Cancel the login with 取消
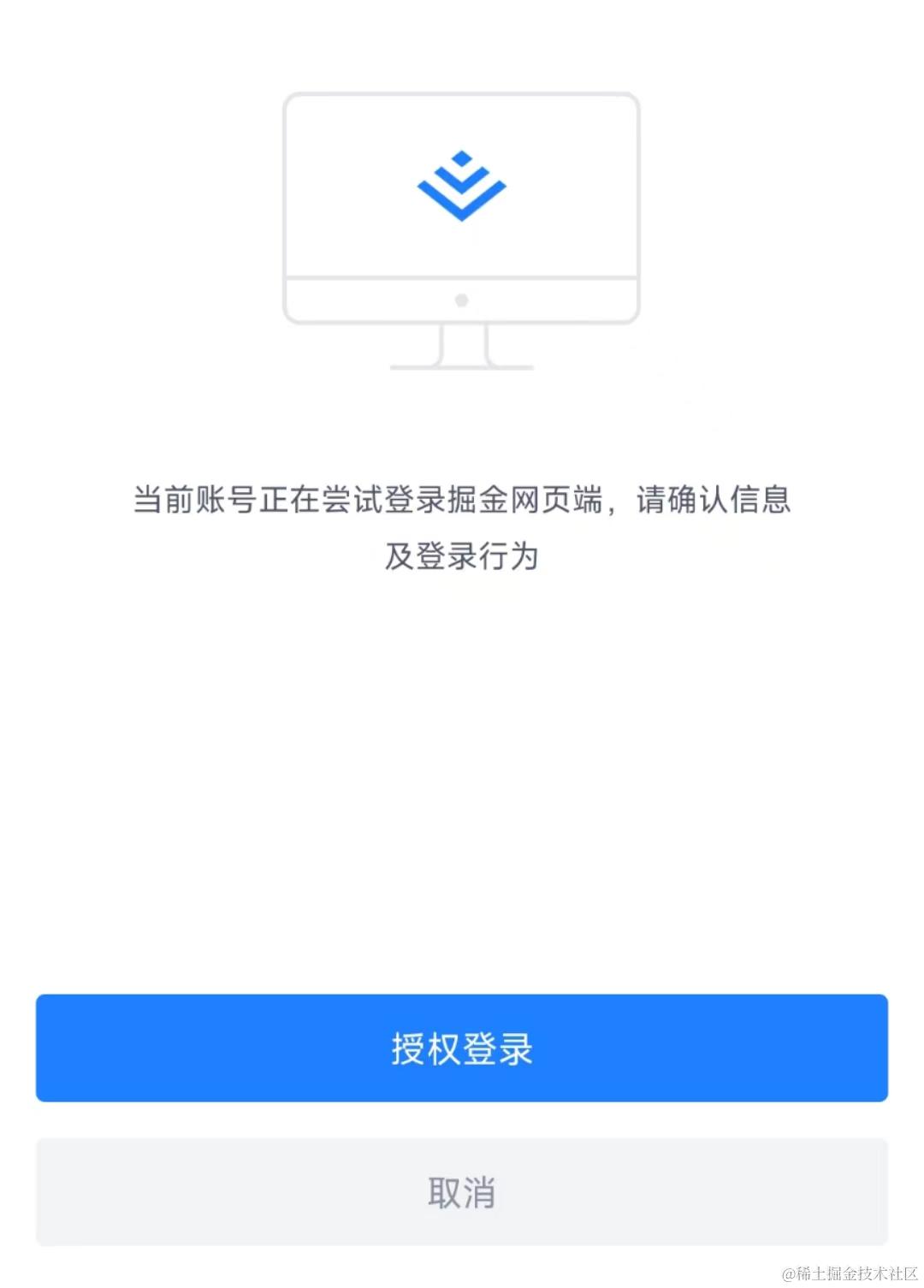The height and width of the screenshot is (1288, 924). point(462,1191)
